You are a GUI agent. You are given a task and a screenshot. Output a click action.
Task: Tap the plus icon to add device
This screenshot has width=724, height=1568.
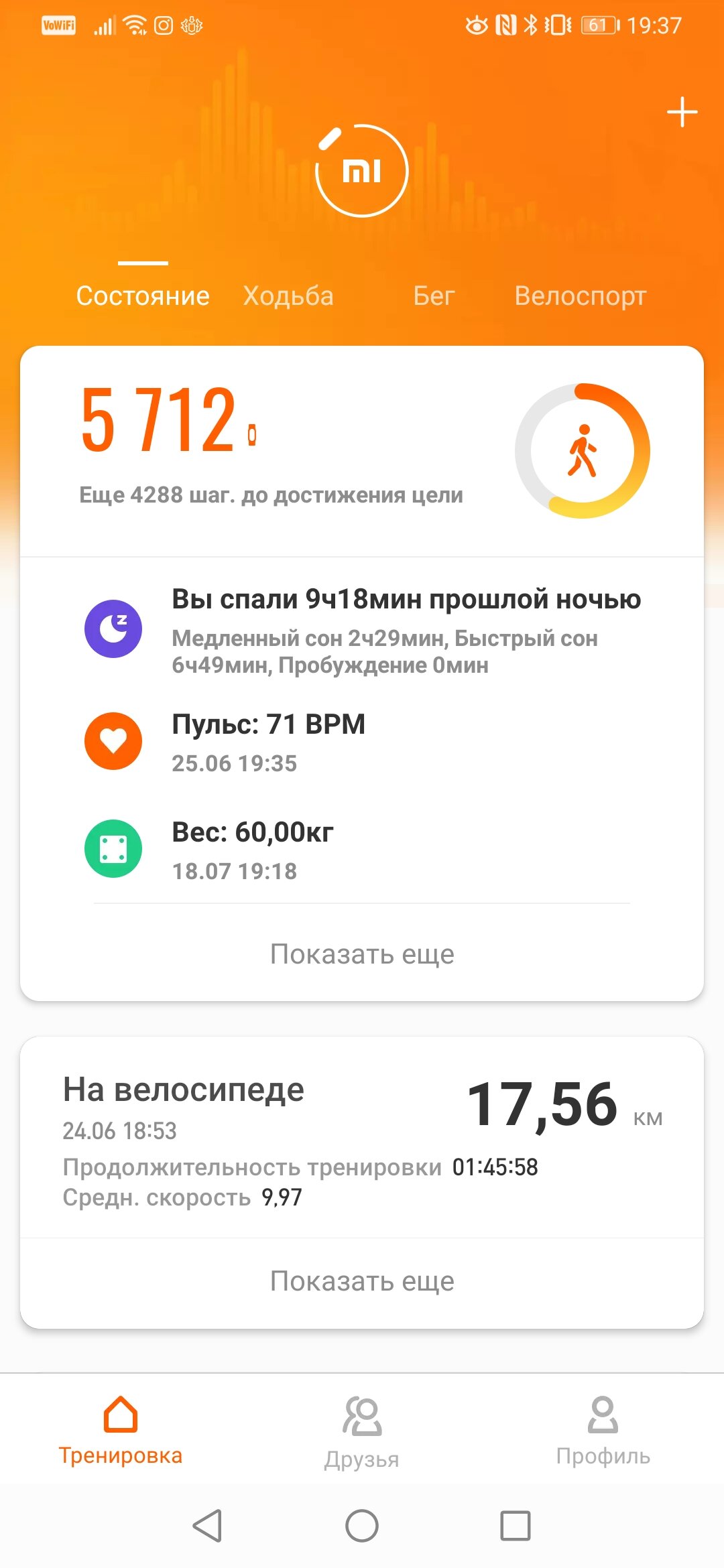[x=682, y=112]
